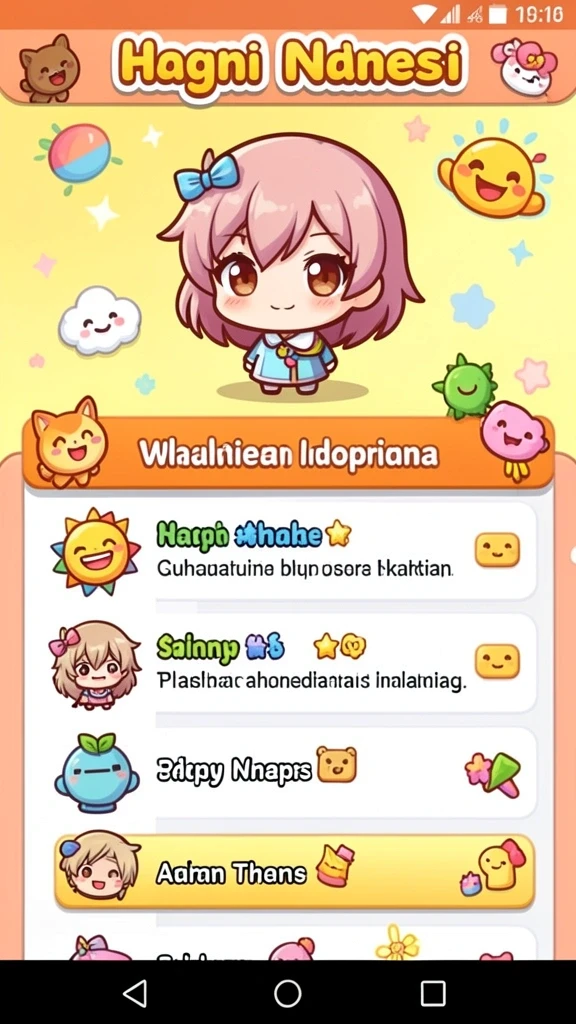This screenshot has height=1024, width=576.
Task: Open the Sainnp row with the girl avatar
Action: (287, 663)
